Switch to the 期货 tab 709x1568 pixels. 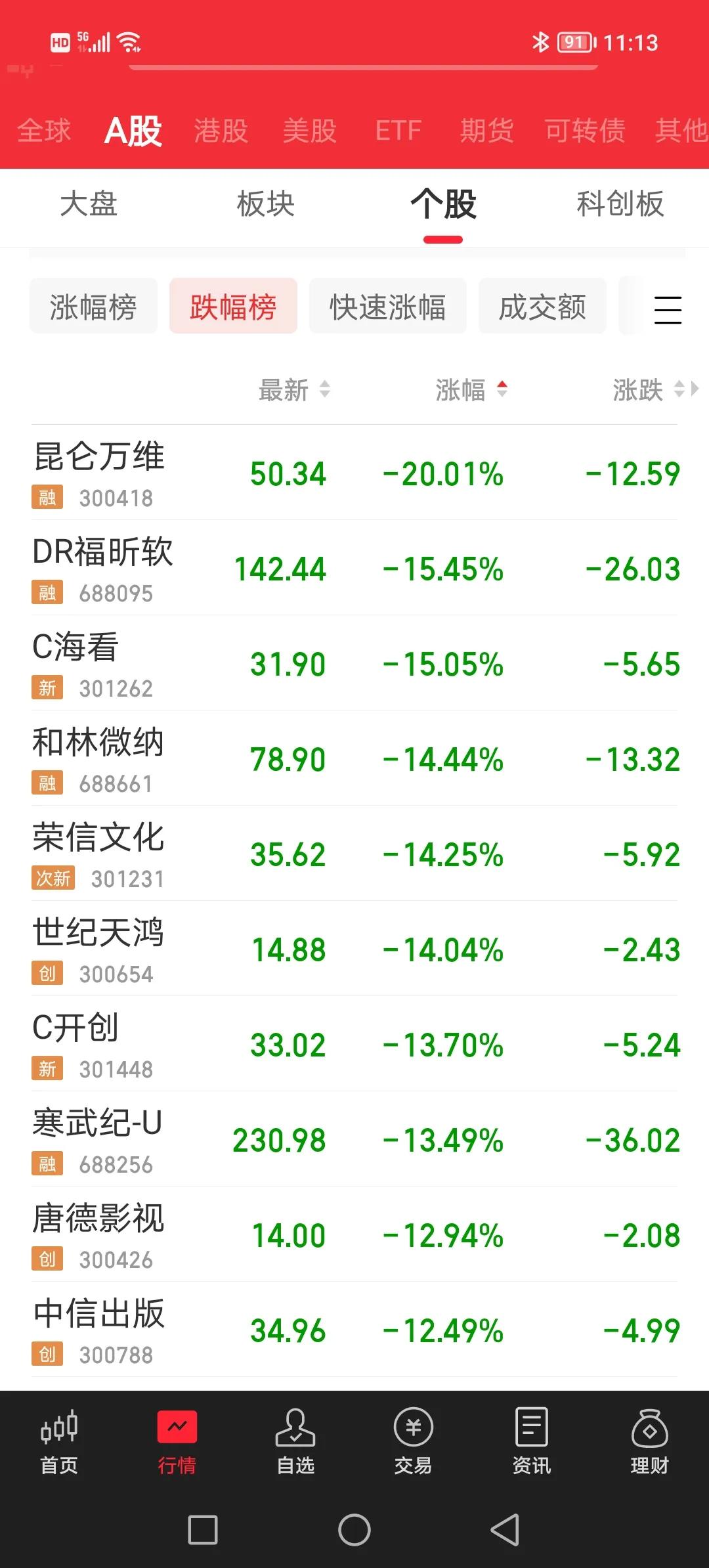[486, 131]
